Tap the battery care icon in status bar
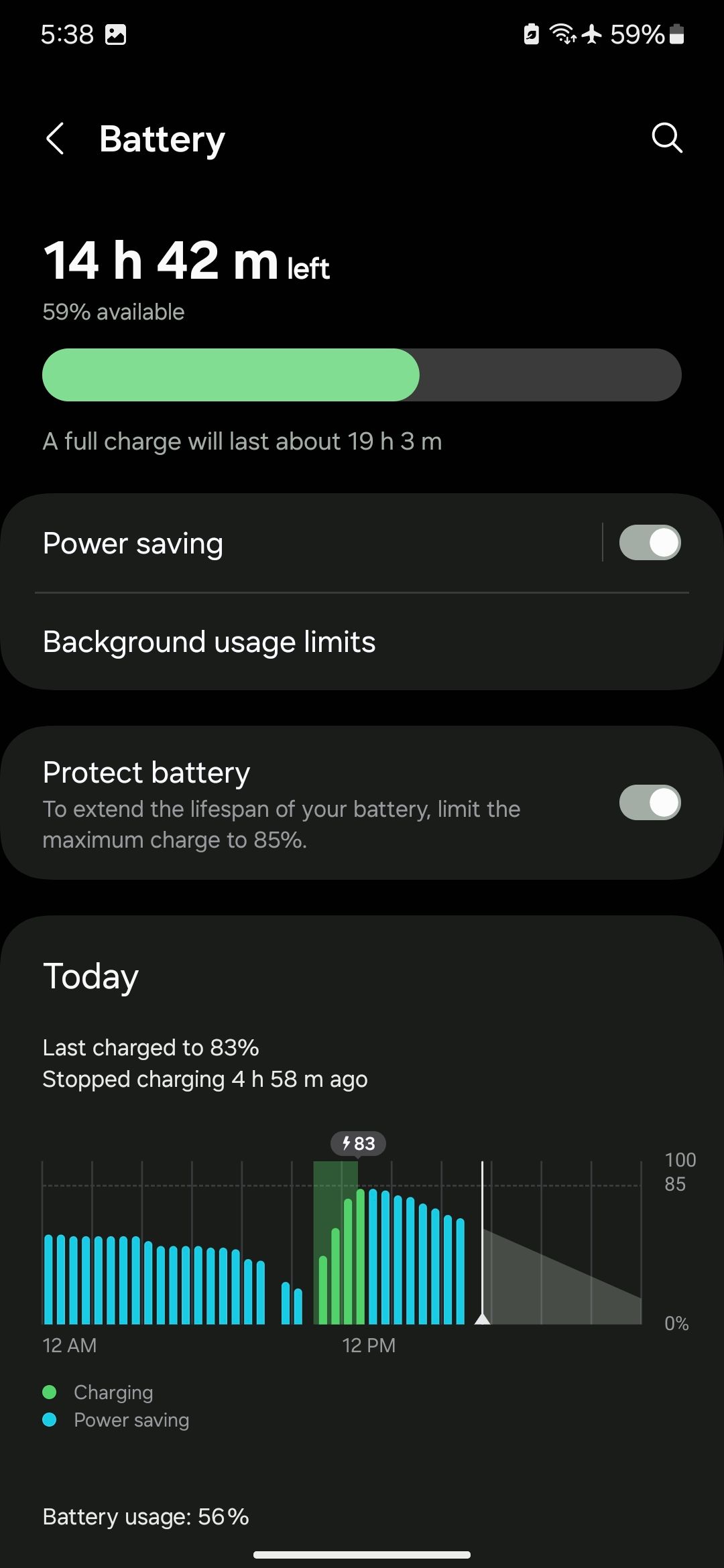Viewport: 724px width, 1568px height. click(x=530, y=34)
